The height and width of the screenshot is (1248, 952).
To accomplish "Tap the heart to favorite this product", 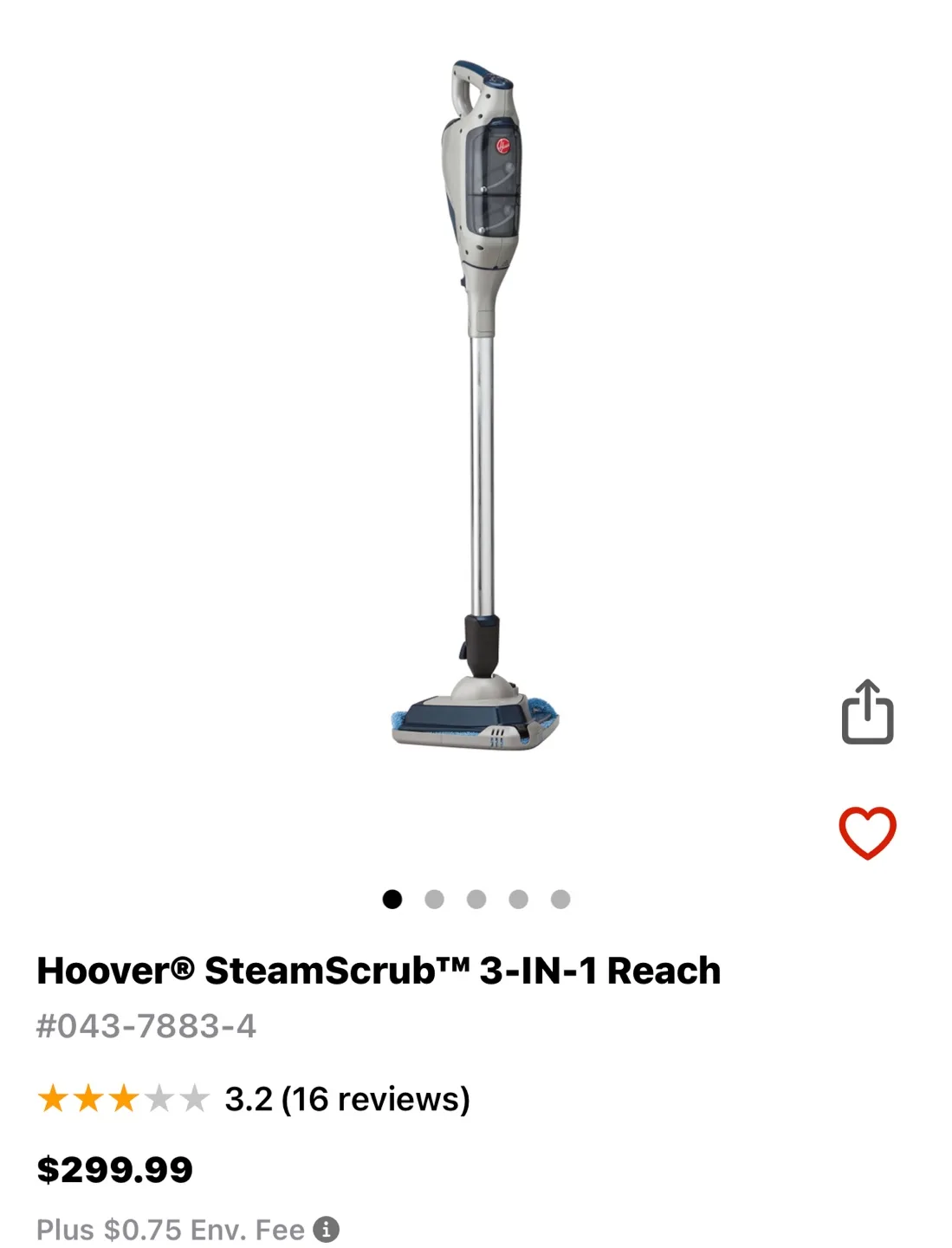I will [869, 831].
